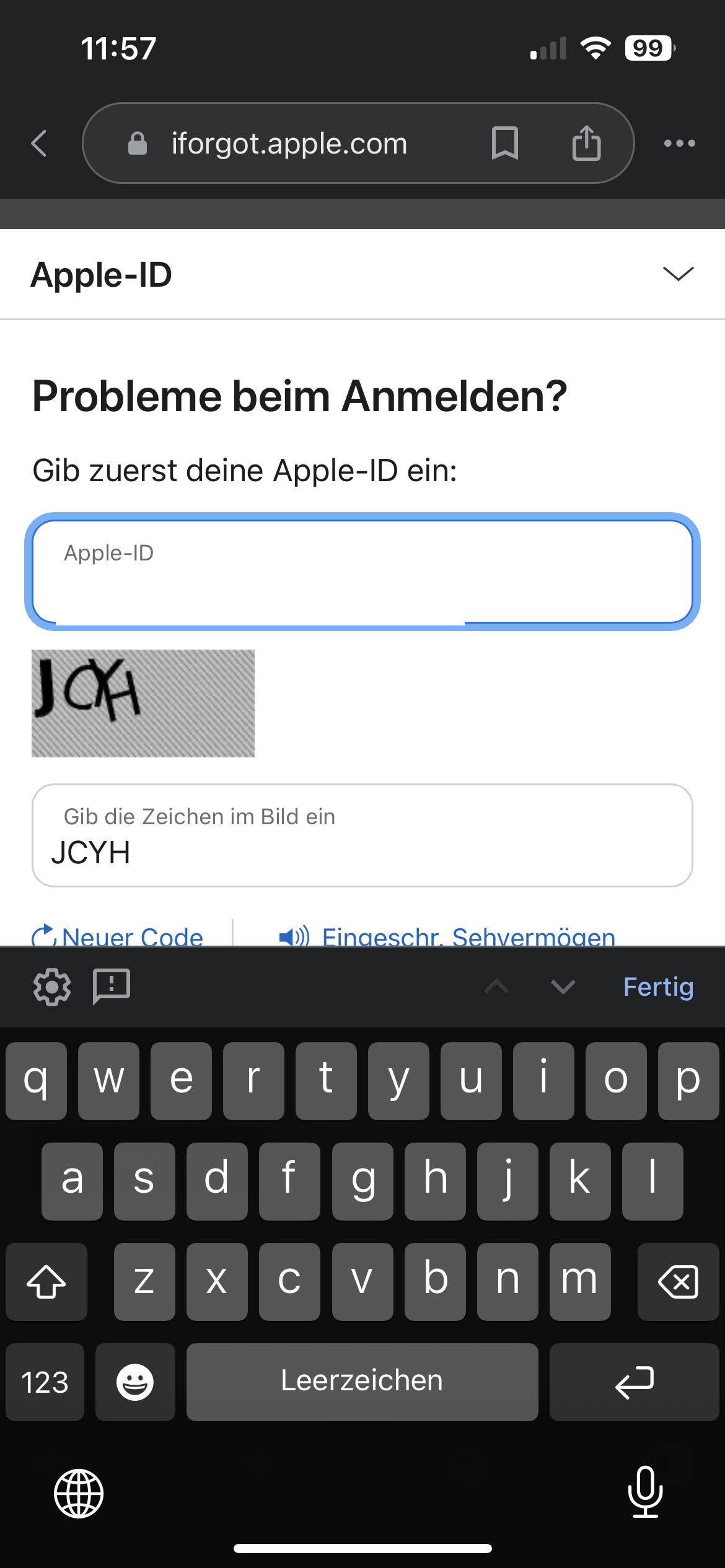Bookmark this page

tap(504, 144)
